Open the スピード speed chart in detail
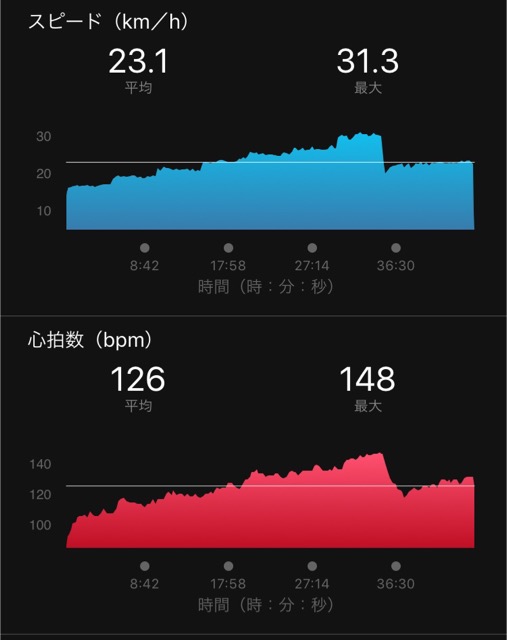 [x=270, y=181]
